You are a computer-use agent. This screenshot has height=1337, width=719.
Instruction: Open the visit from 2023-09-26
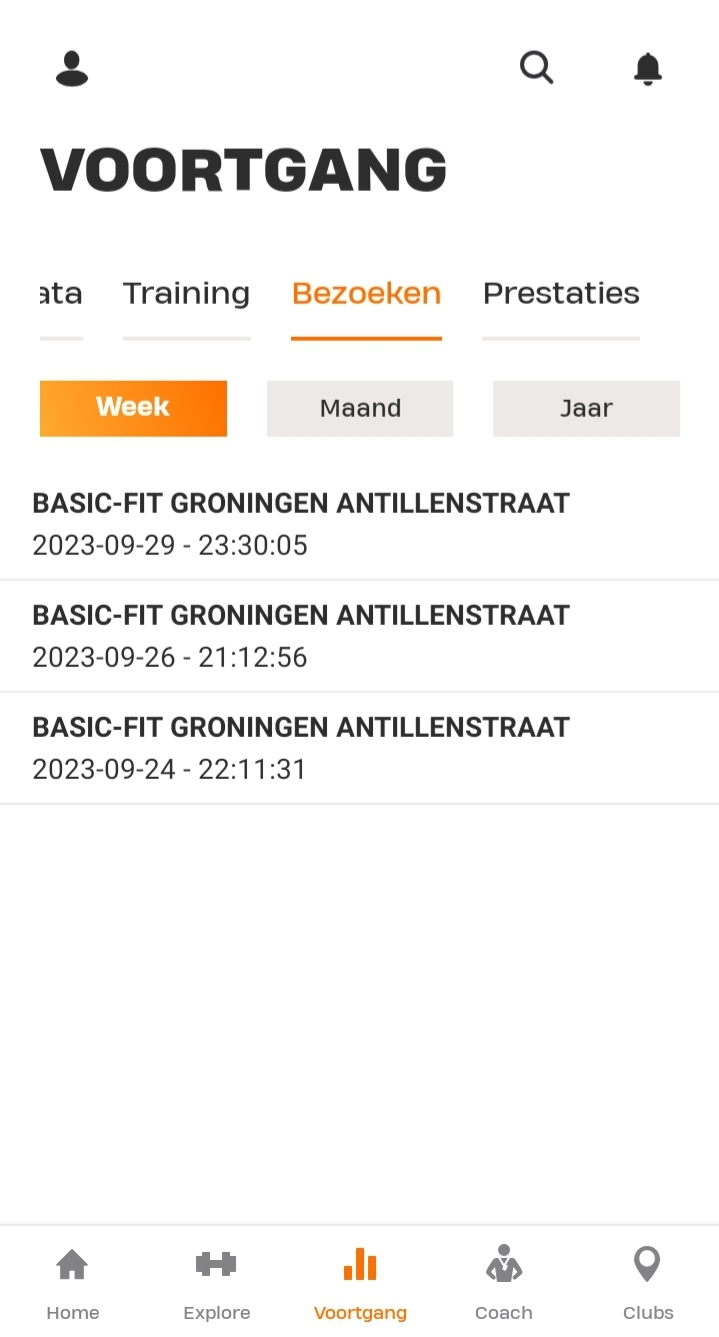point(359,636)
